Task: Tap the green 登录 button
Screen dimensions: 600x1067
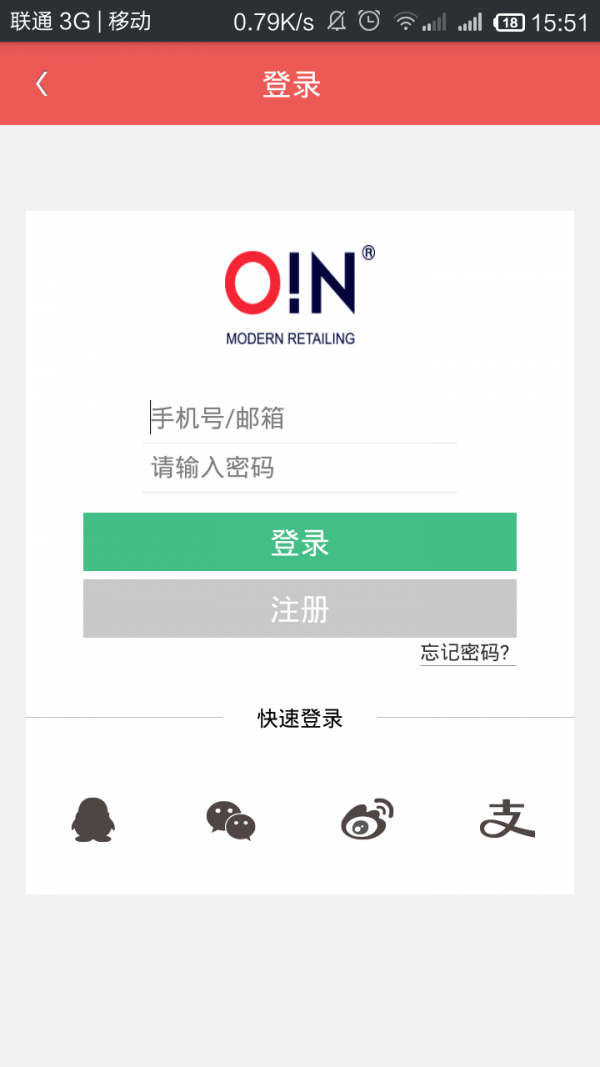Action: click(x=300, y=542)
